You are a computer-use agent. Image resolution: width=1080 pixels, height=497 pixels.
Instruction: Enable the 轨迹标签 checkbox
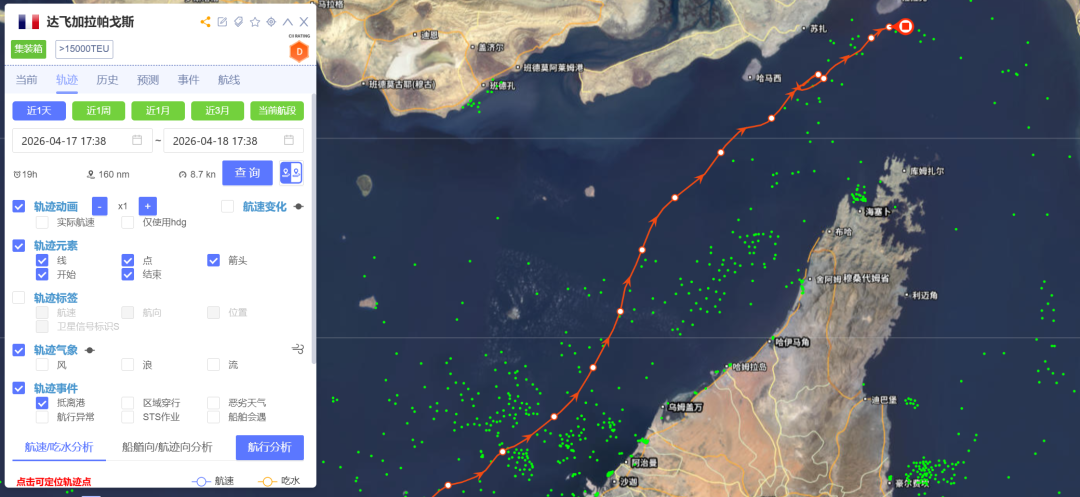point(19,298)
